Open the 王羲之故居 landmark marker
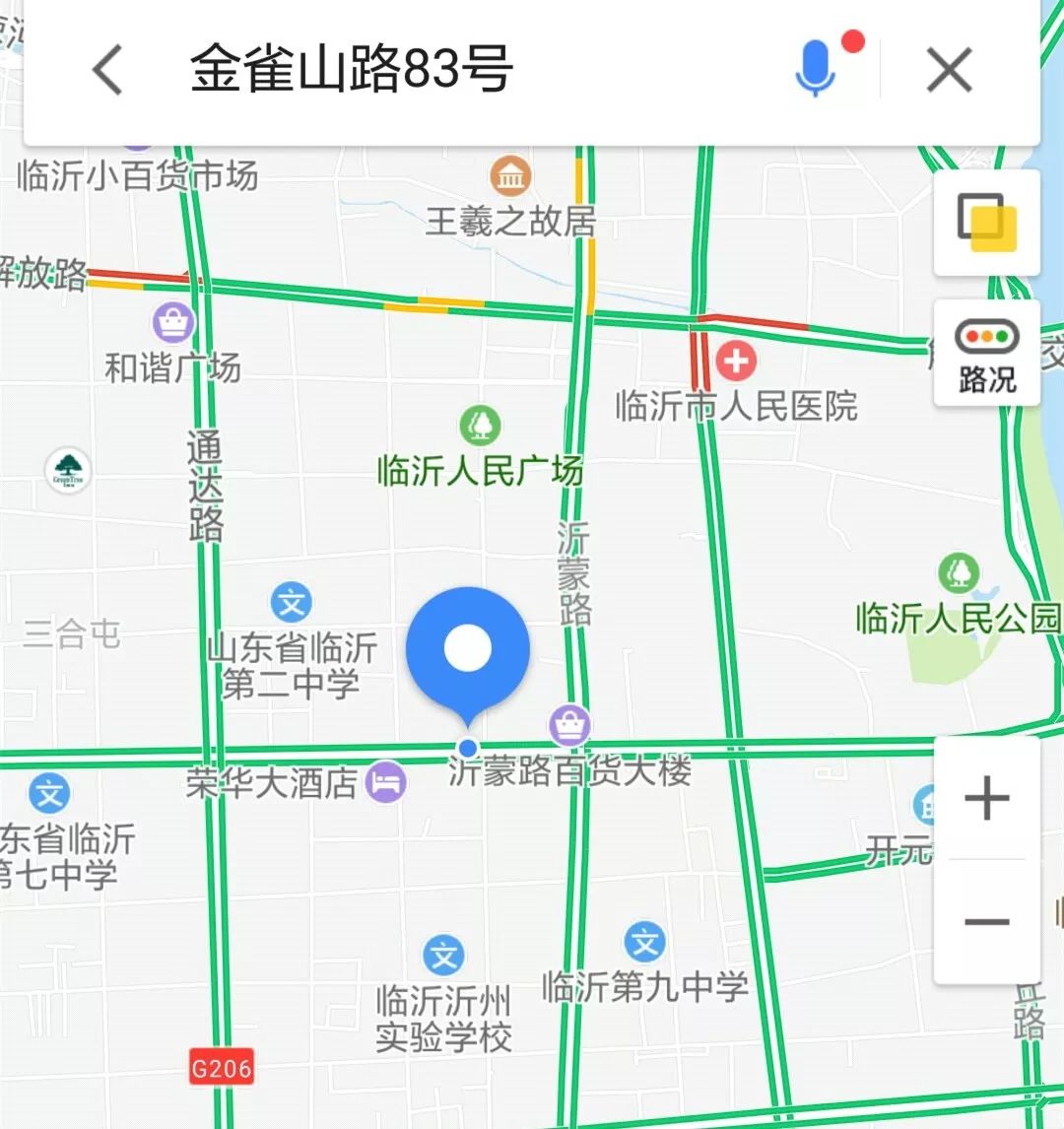Screen dimensions: 1064x1129 click(510, 178)
